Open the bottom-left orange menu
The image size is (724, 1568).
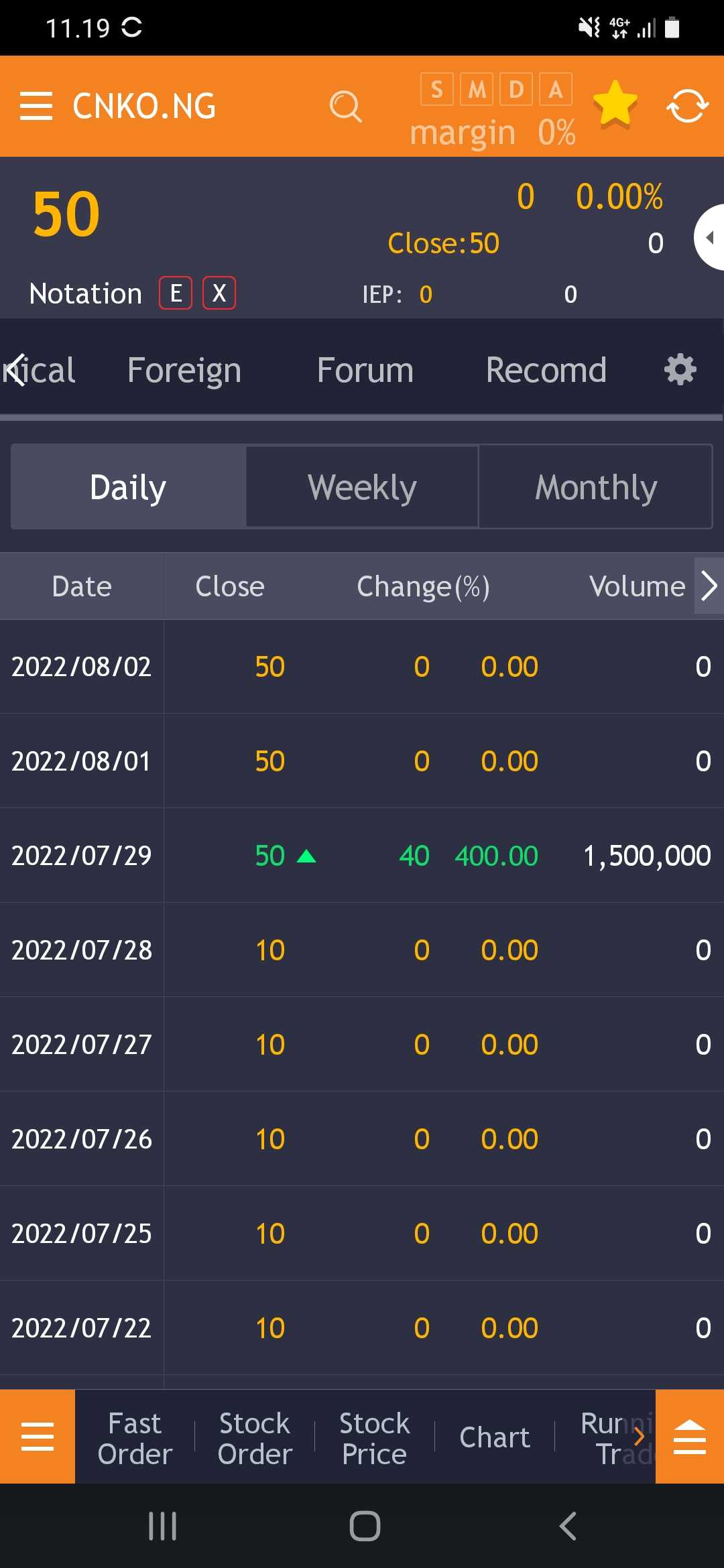38,1436
